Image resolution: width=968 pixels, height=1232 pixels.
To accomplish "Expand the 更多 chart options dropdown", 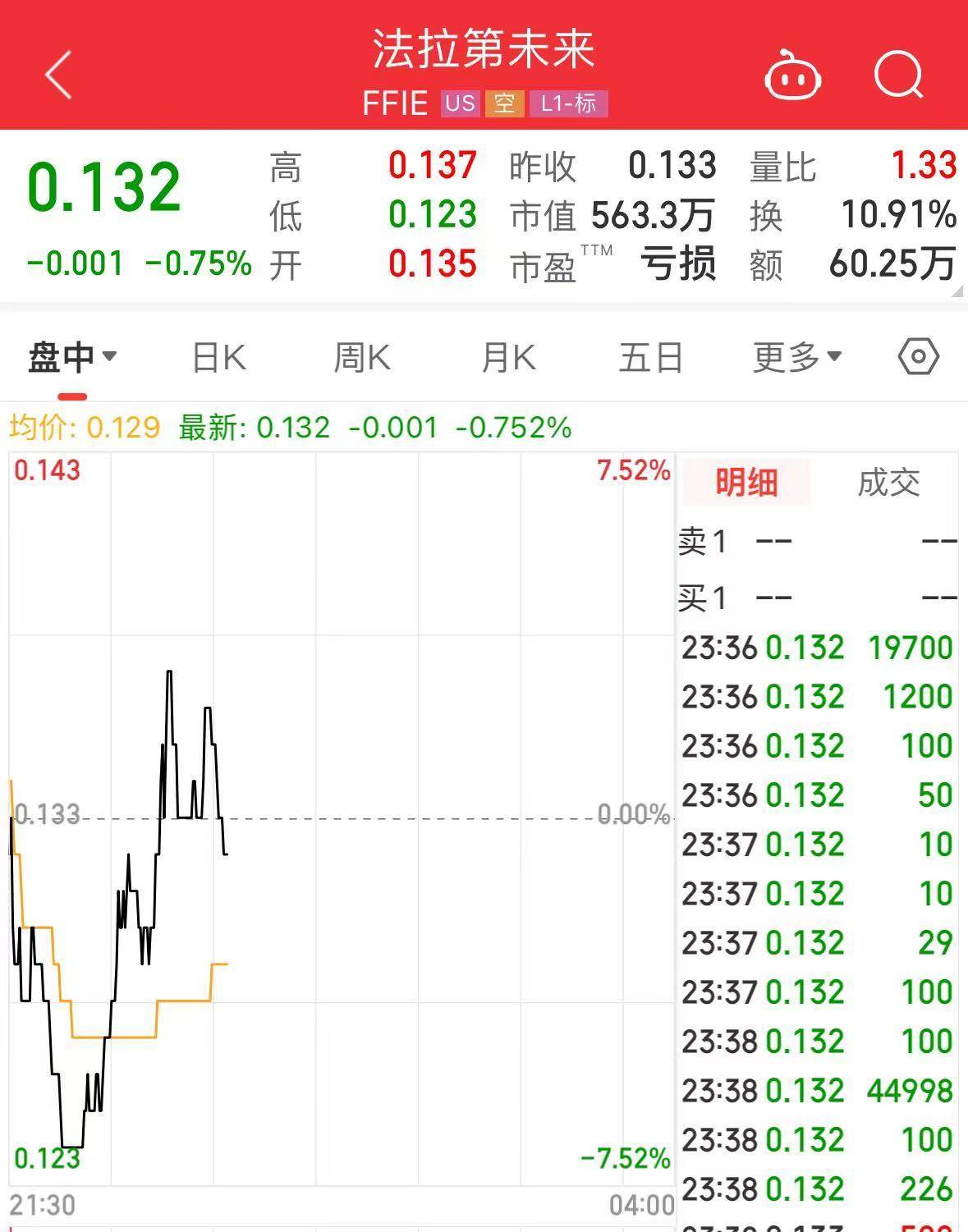I will click(796, 358).
